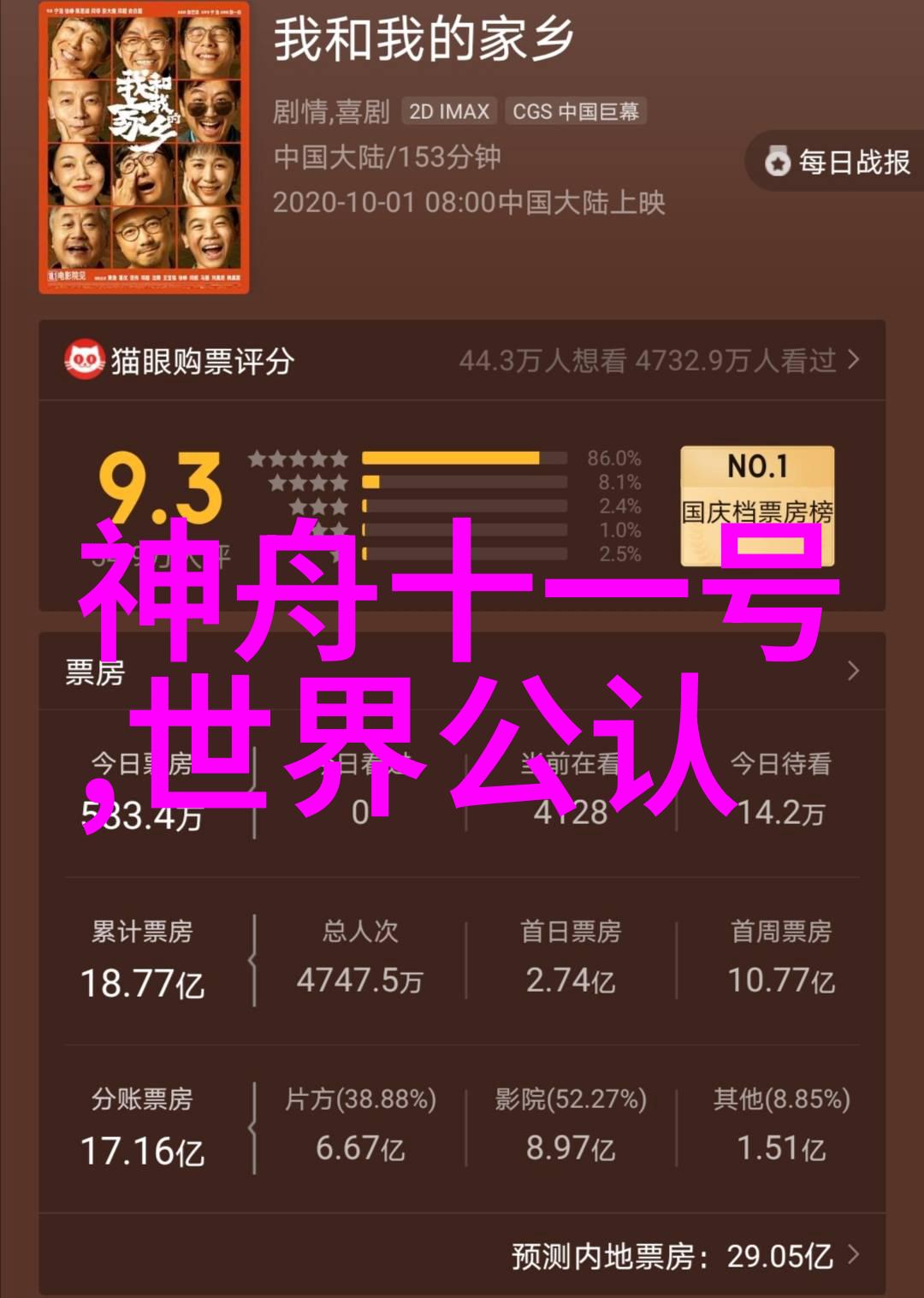View the 国庆档票房榜 NO.1 badge

(x=756, y=505)
